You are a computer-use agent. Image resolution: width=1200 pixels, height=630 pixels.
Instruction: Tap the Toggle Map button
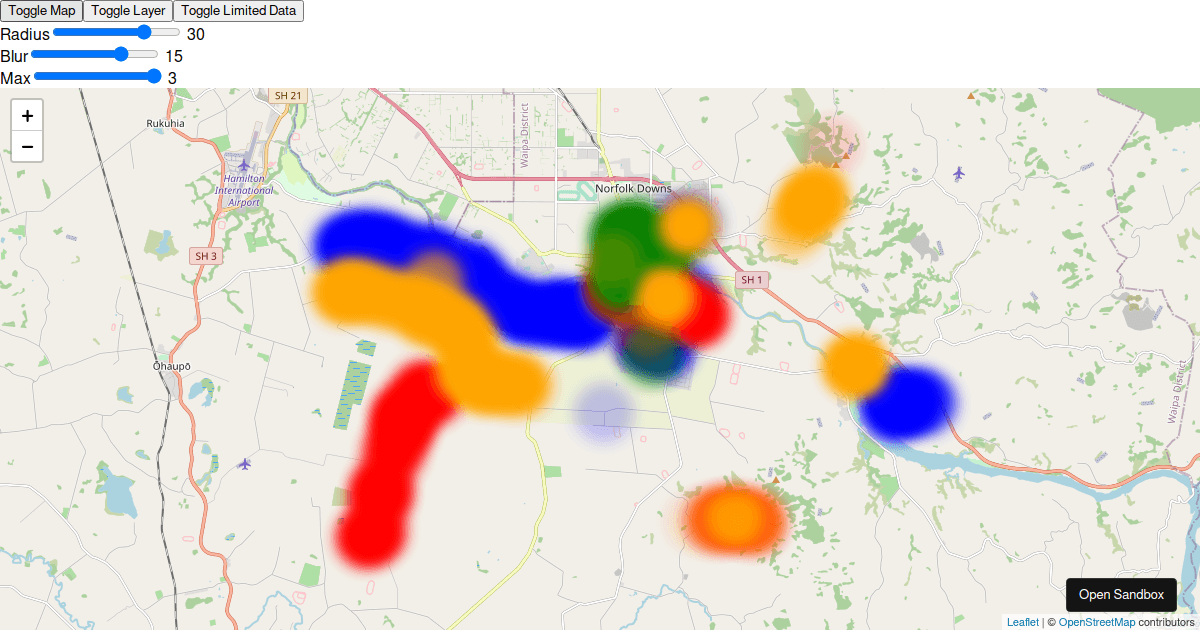point(41,11)
